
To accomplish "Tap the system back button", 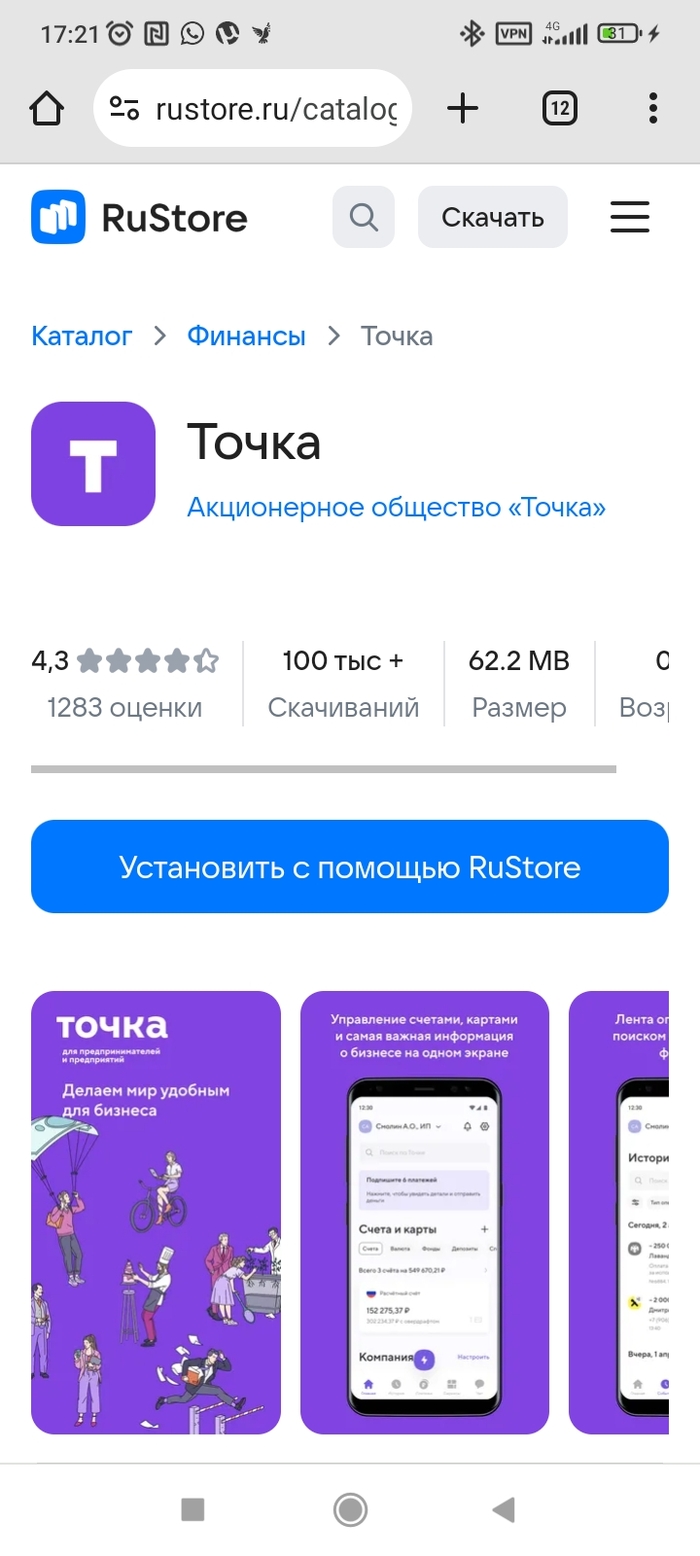I will 504,1509.
